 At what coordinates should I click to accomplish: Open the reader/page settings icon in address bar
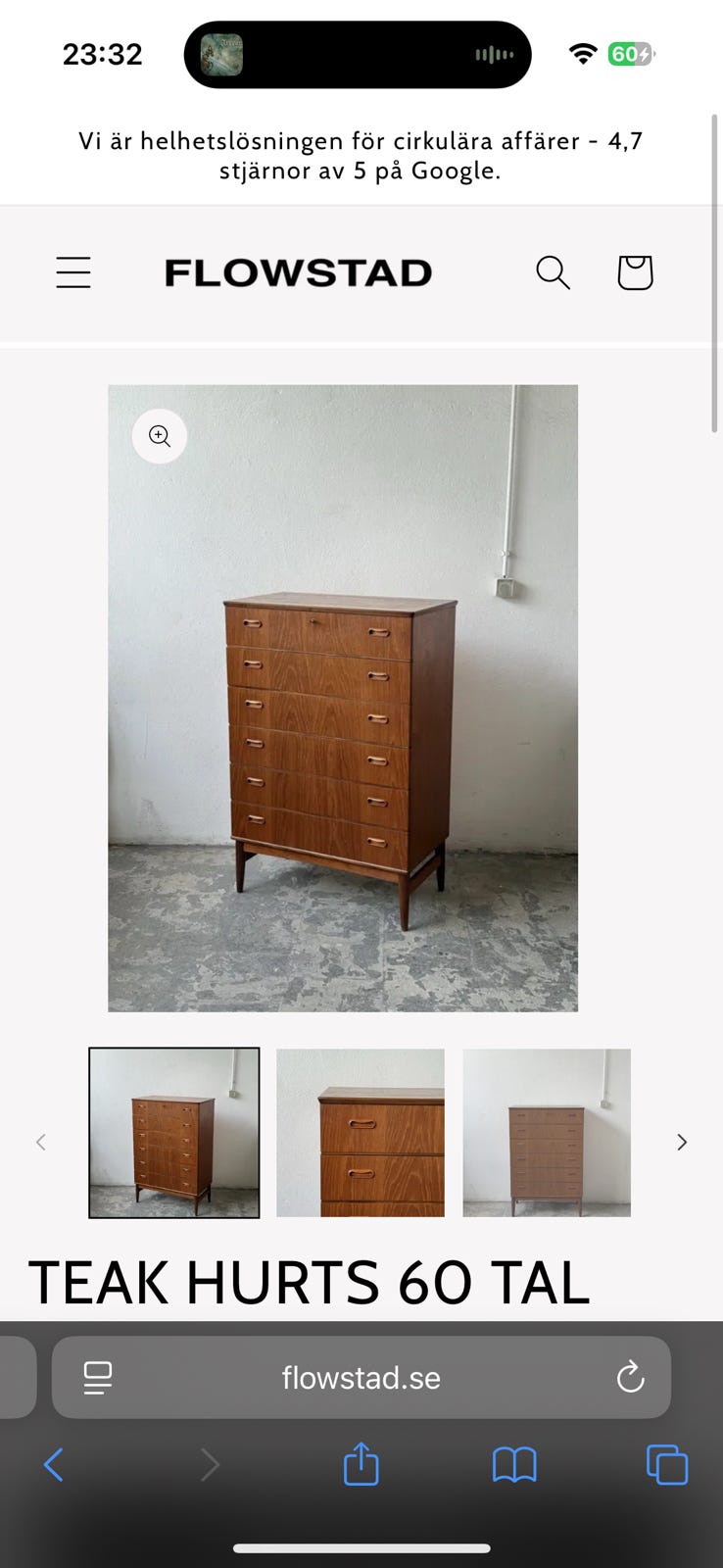click(x=95, y=1377)
